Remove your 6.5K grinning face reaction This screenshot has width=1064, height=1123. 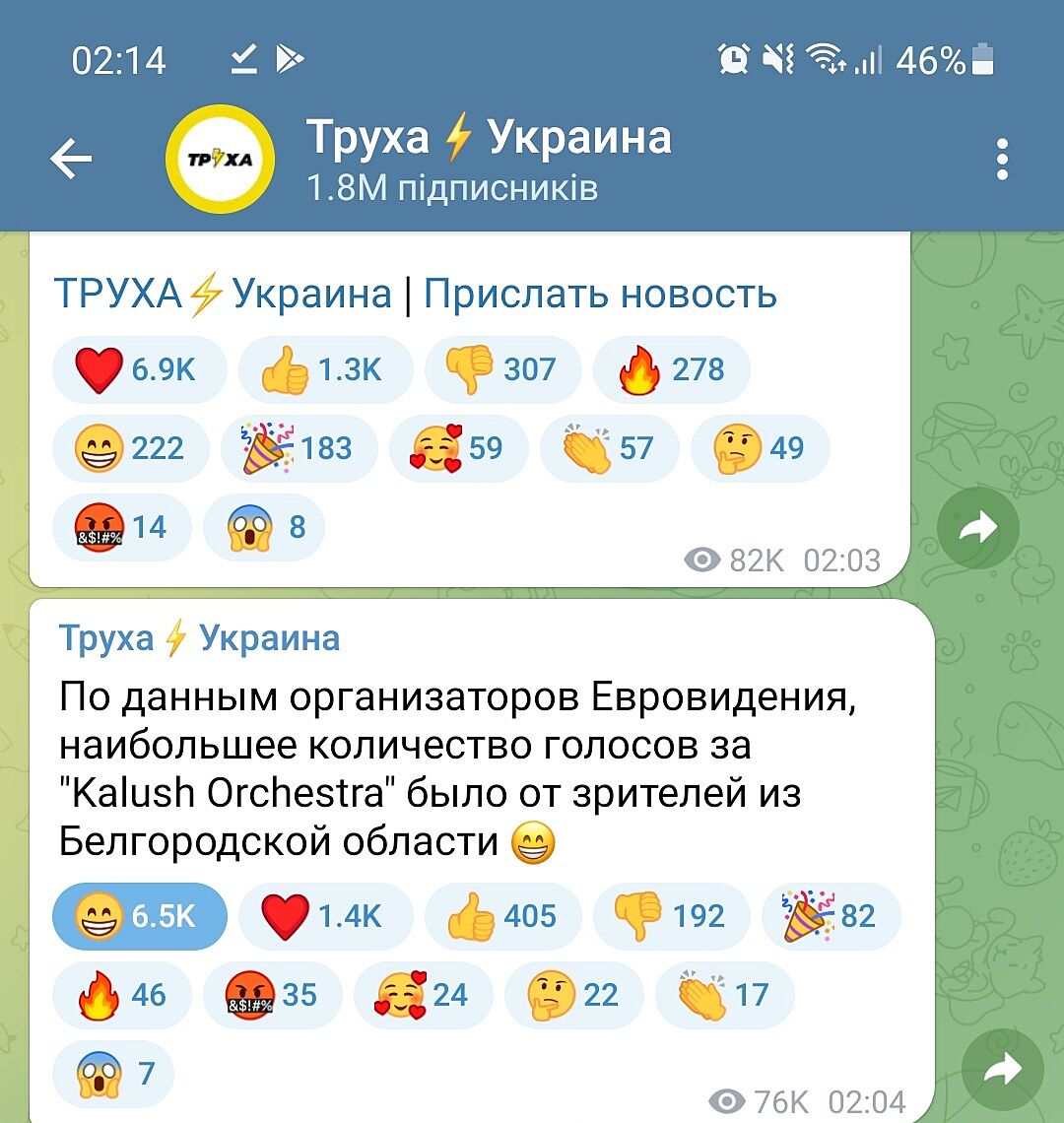(x=139, y=916)
